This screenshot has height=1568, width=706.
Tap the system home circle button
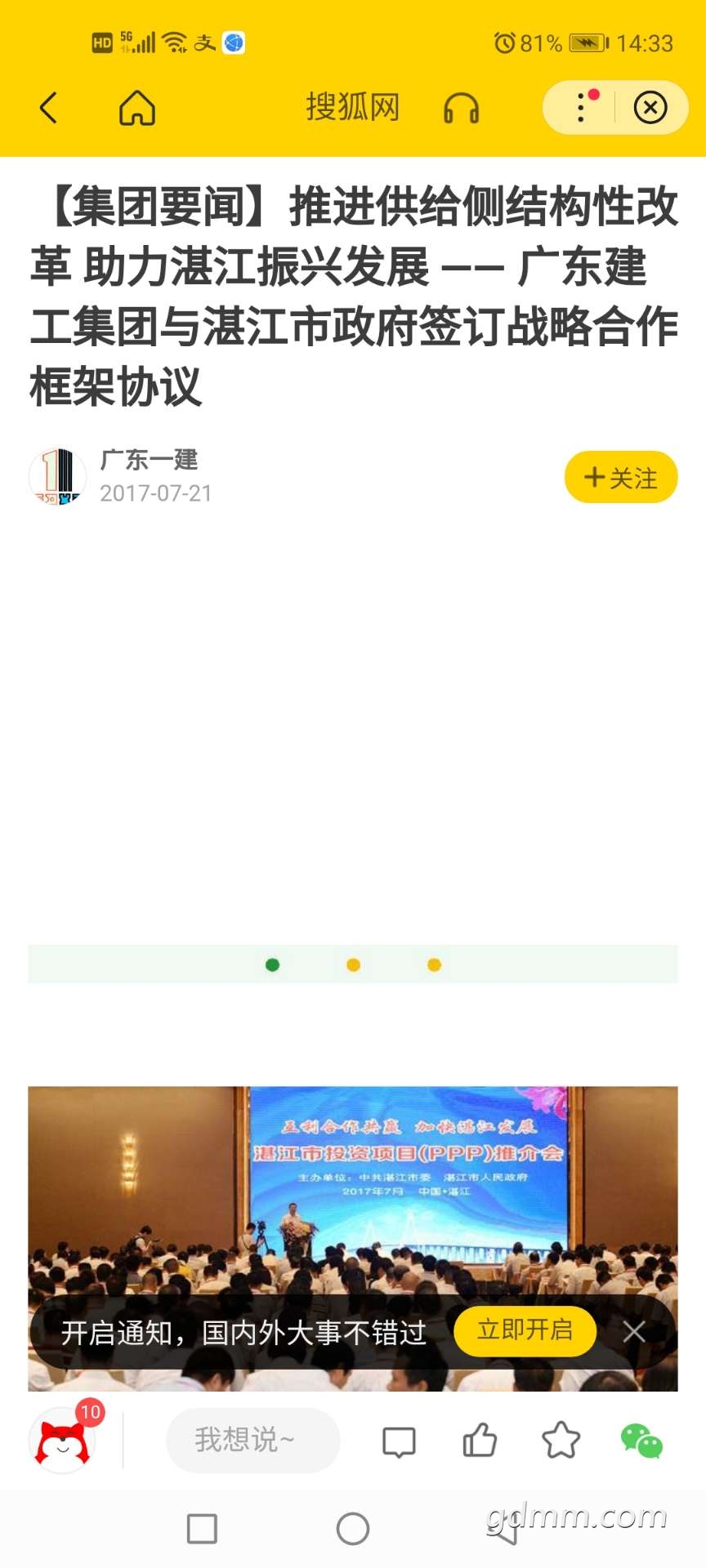pyautogui.click(x=353, y=1529)
